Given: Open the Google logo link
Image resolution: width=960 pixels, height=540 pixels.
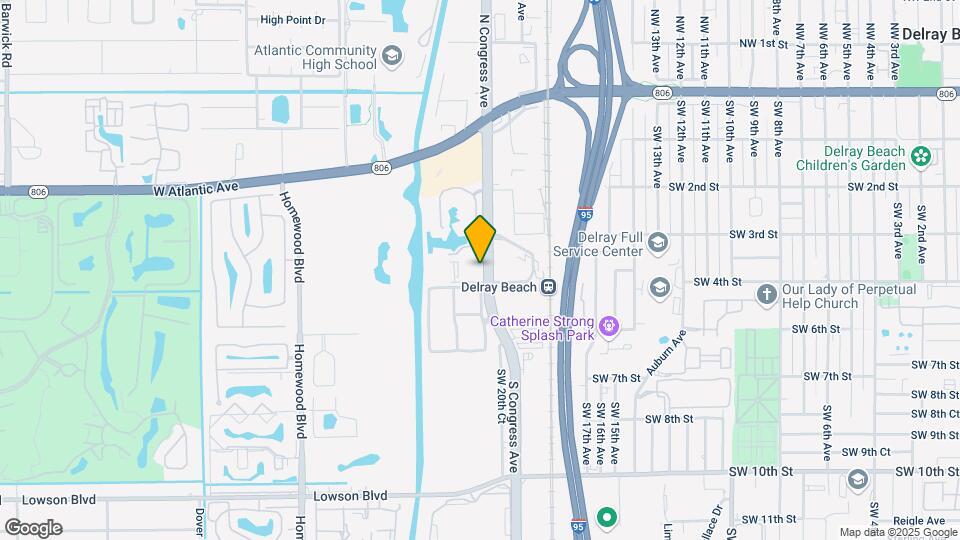Looking at the screenshot, I should click(33, 527).
